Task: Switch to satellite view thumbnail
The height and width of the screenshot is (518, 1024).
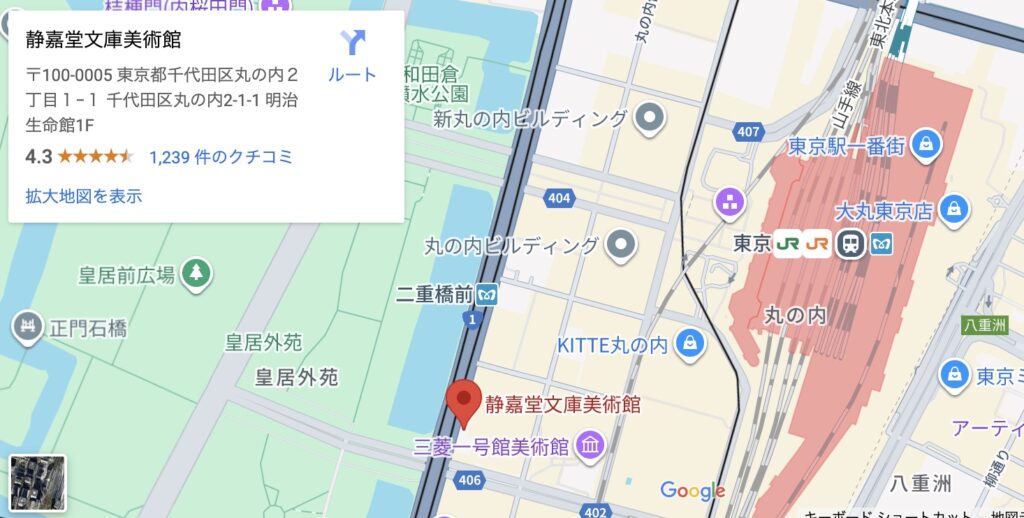Action: (37, 483)
